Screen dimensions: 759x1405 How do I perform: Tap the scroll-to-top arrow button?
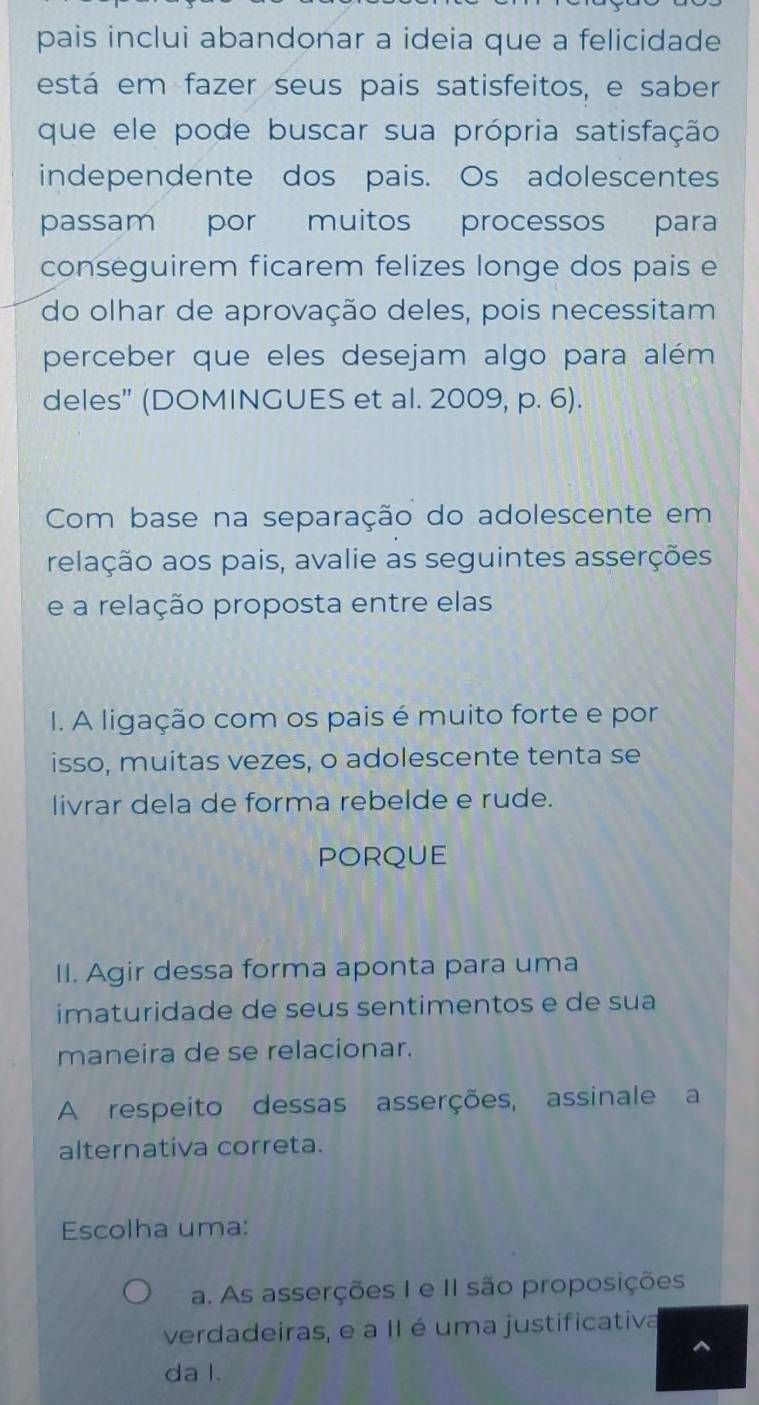(x=701, y=1348)
